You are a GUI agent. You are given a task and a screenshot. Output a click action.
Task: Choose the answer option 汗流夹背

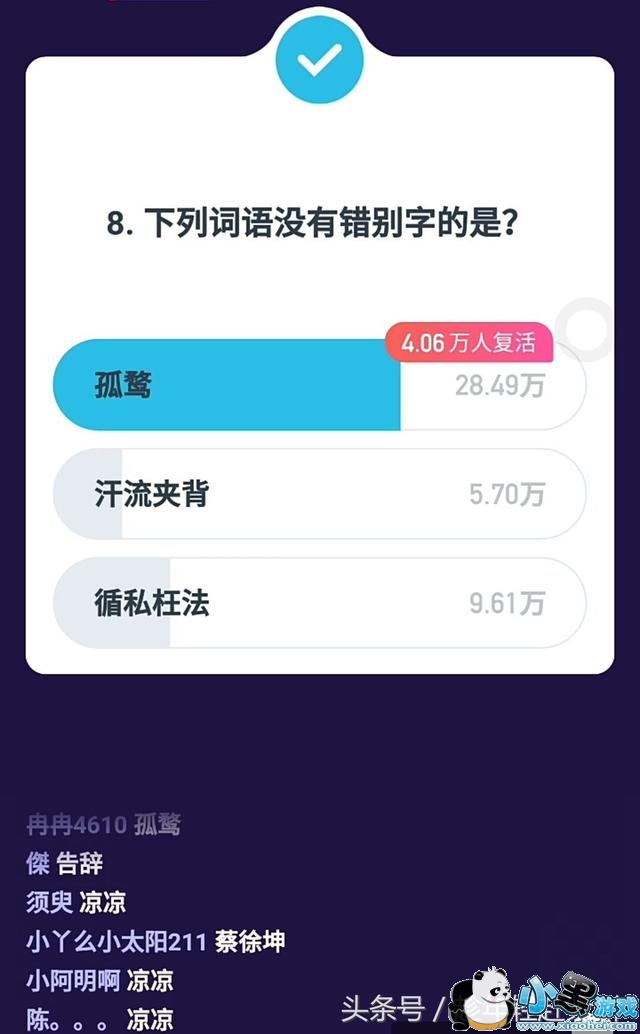point(318,494)
